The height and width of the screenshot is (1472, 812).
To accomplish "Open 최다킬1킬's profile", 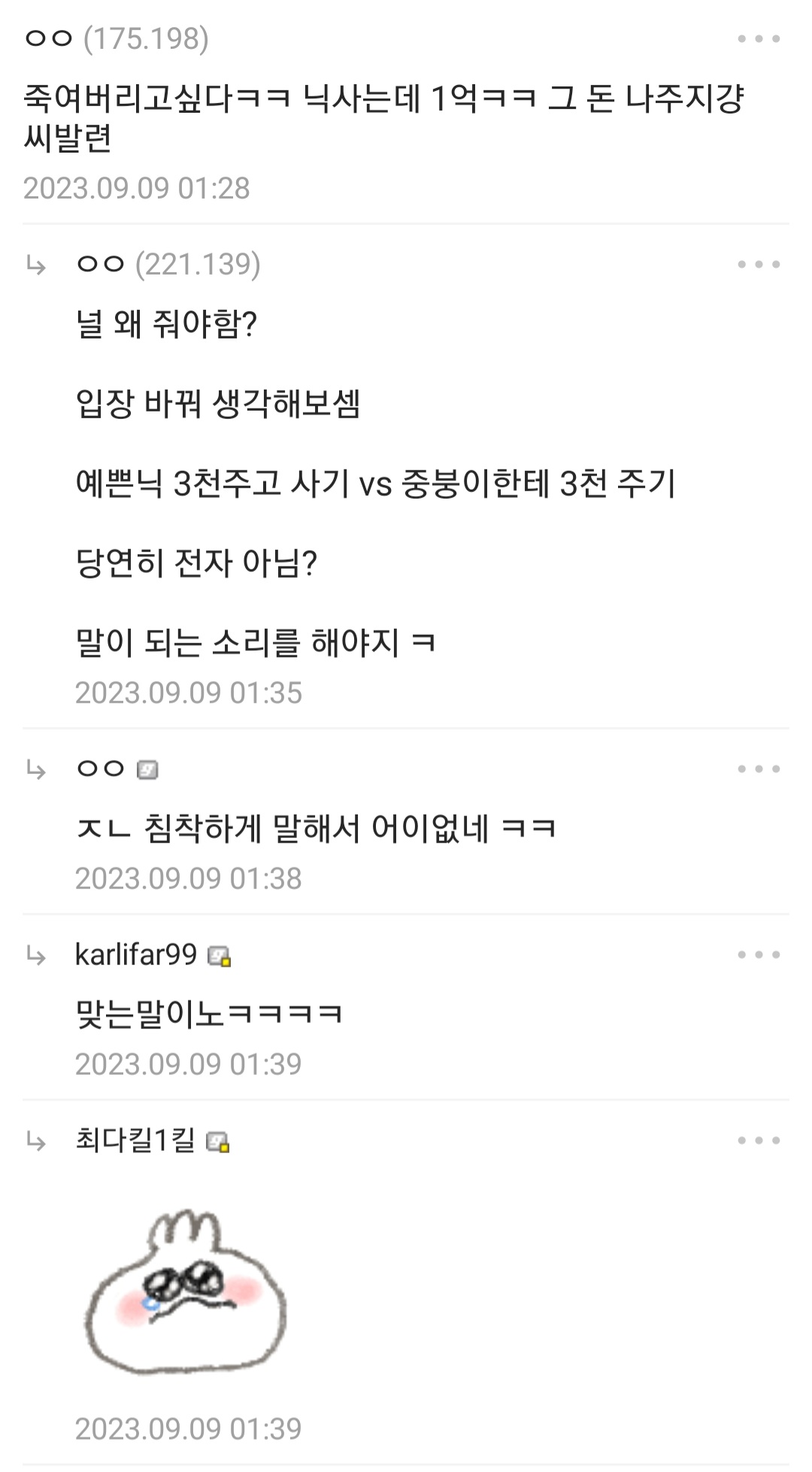I will pos(135,1140).
